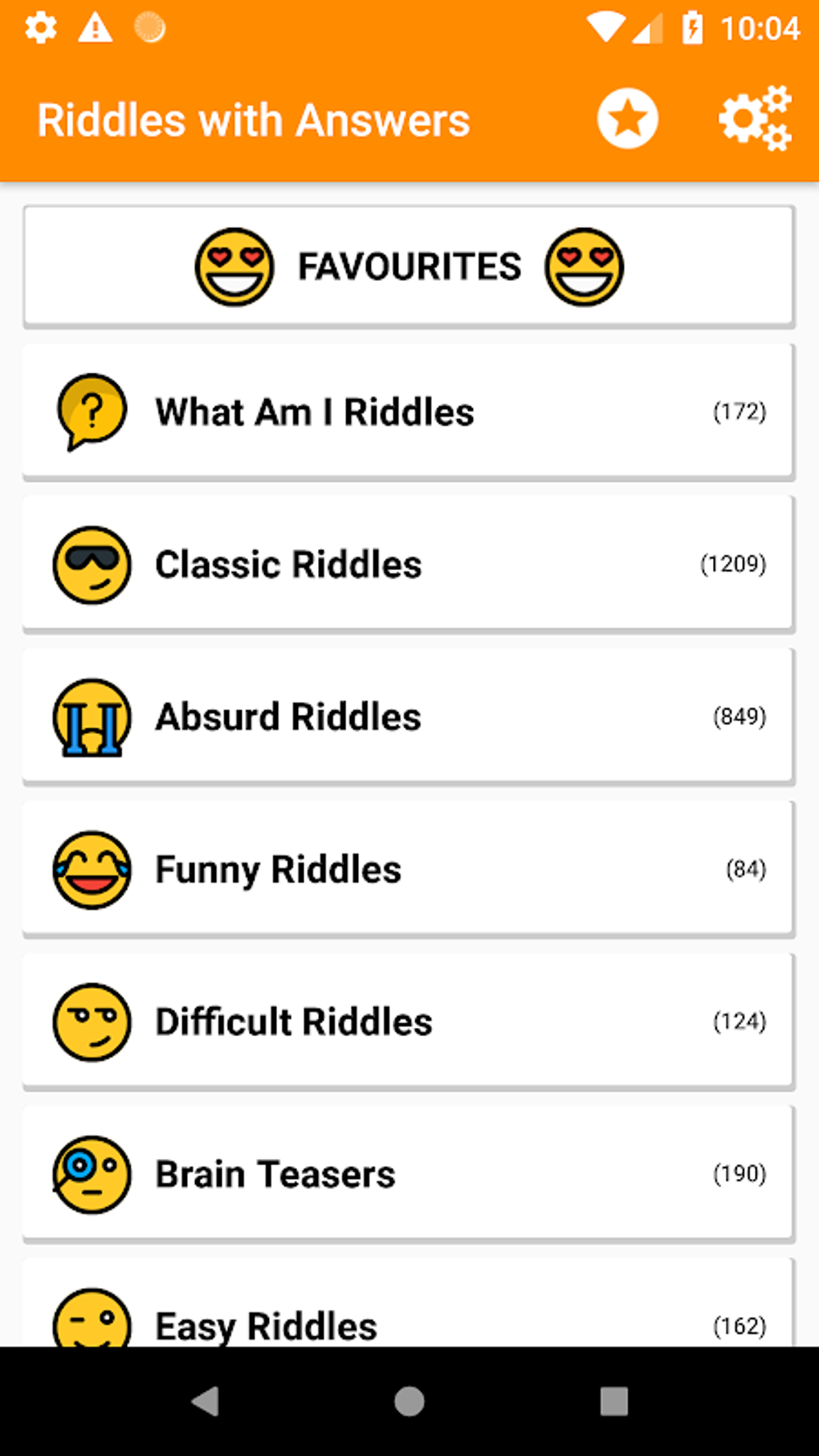This screenshot has width=819, height=1456.
Task: Open the favourites star icon in toolbar
Action: point(627,117)
